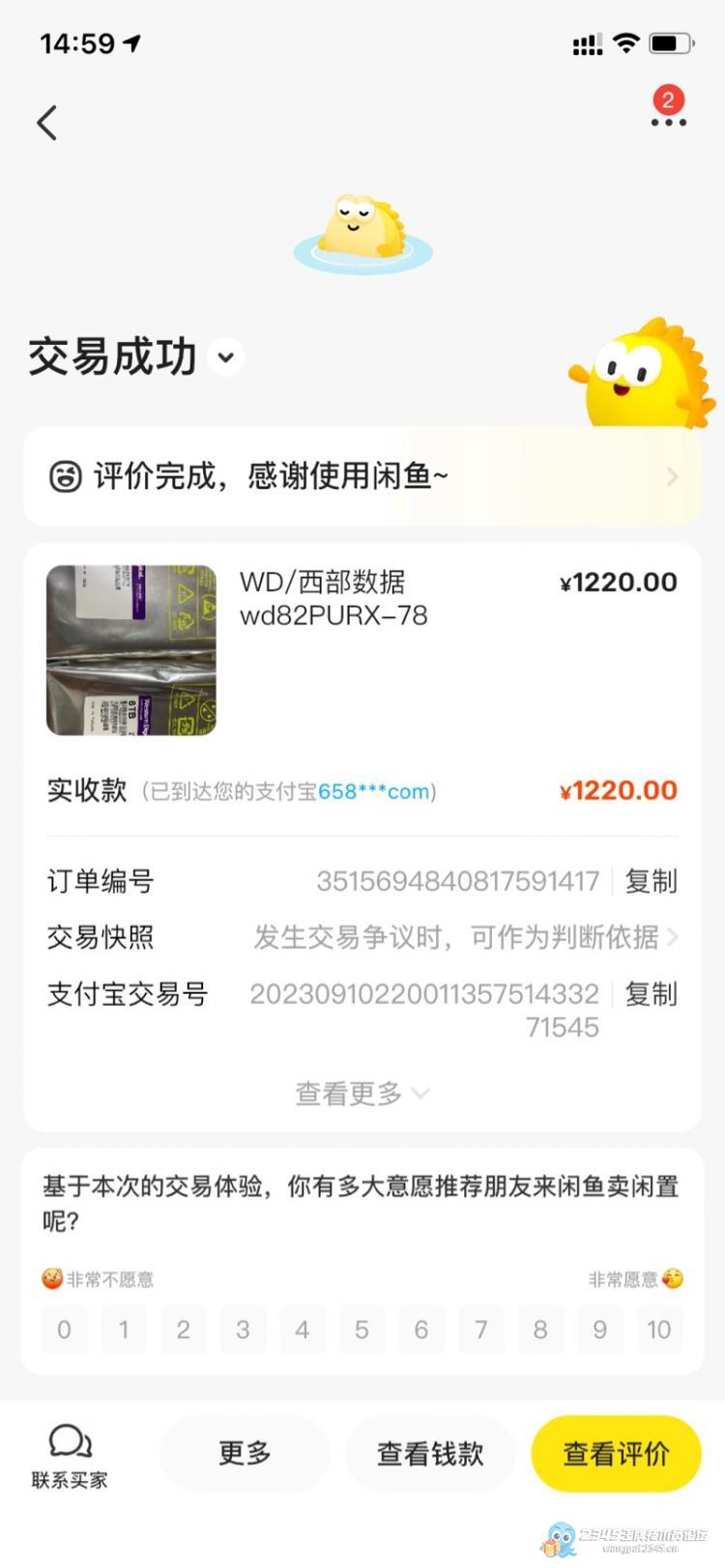Open 查看评价 to view reviews
Image resolution: width=725 pixels, height=1568 pixels.
point(616,1453)
